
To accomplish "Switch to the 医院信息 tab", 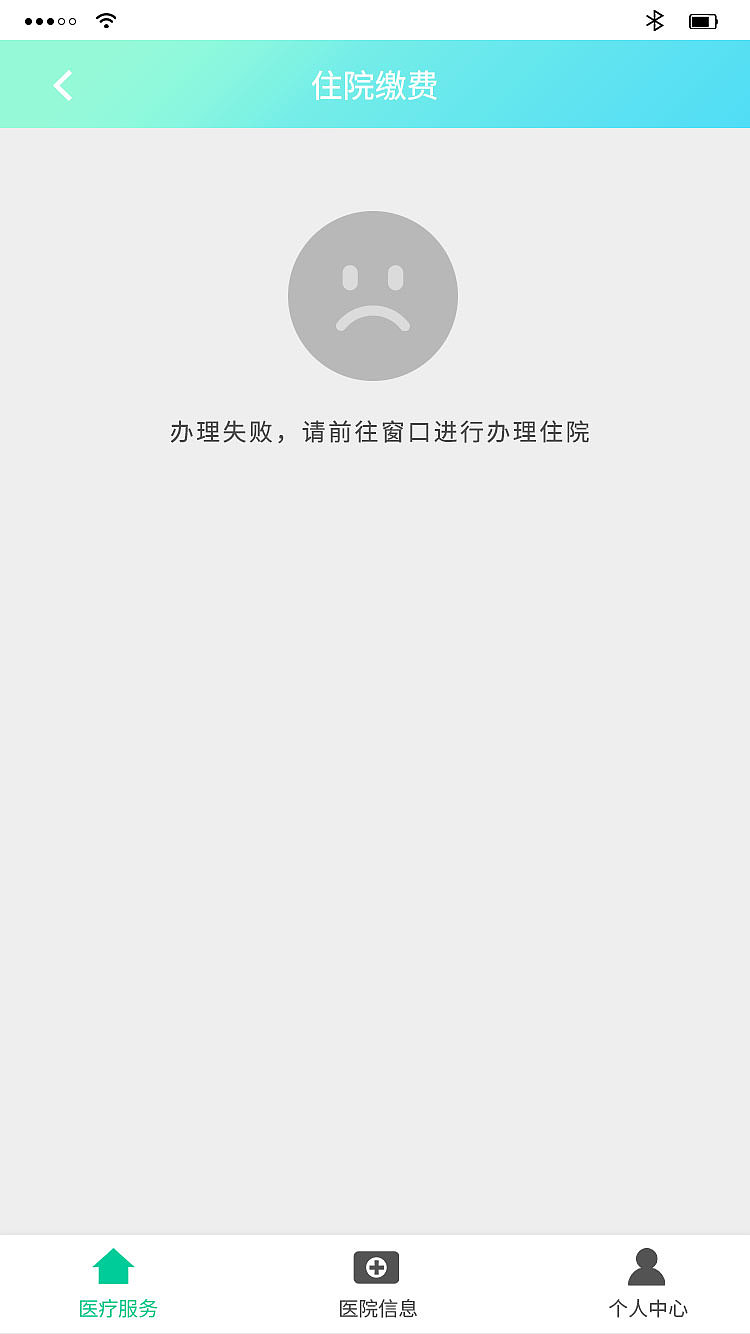I will tap(375, 1284).
